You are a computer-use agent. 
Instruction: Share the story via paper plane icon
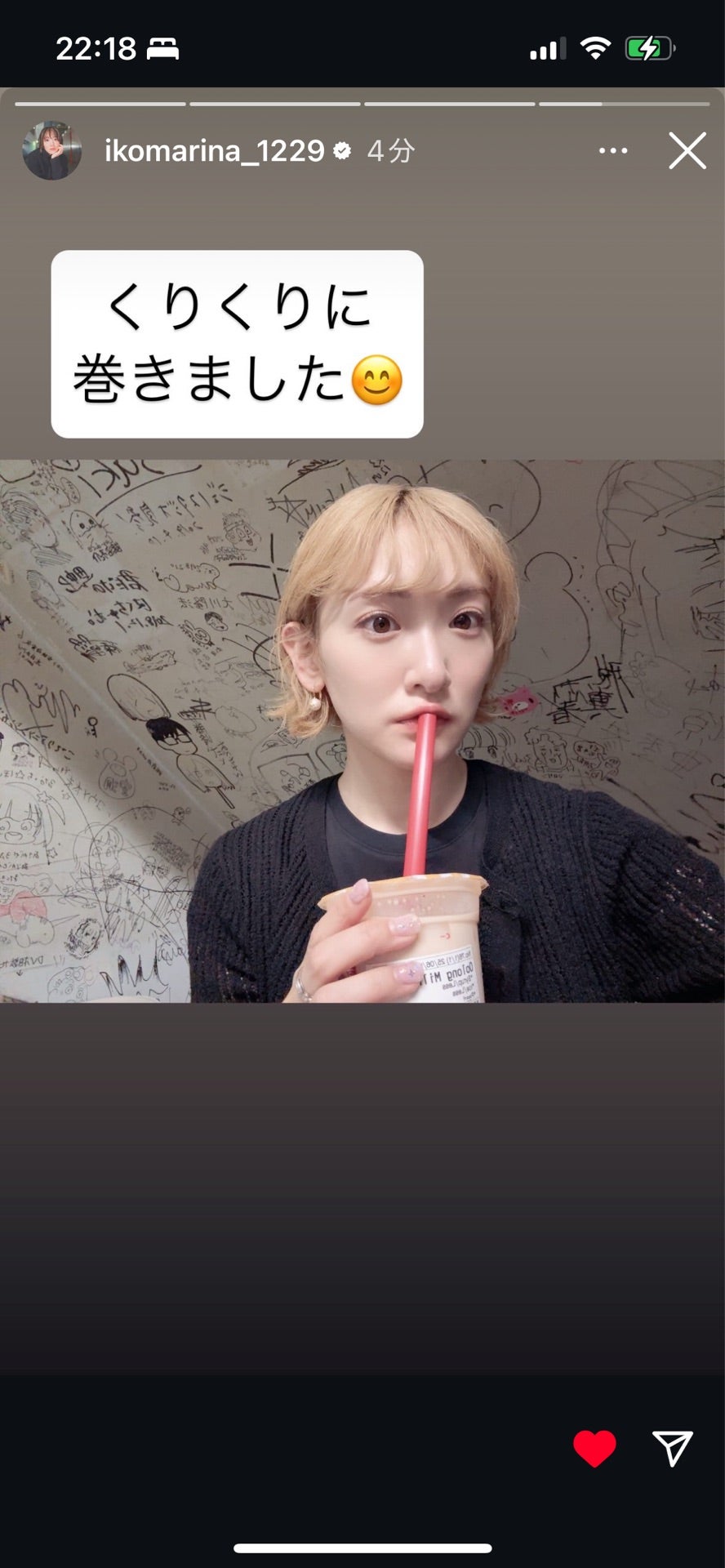point(673,1449)
